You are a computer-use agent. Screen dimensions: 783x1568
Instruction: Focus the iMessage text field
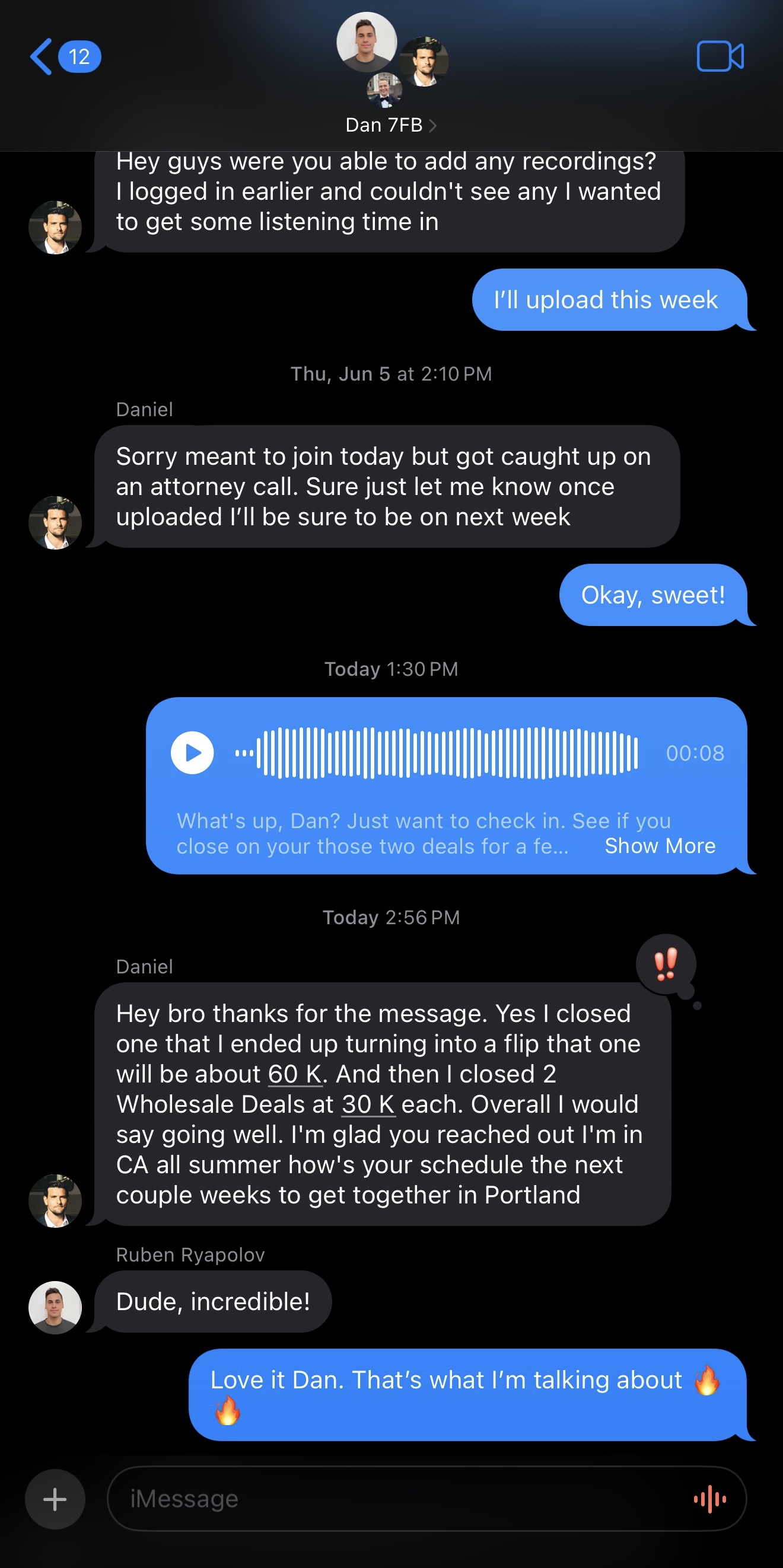point(396,1499)
